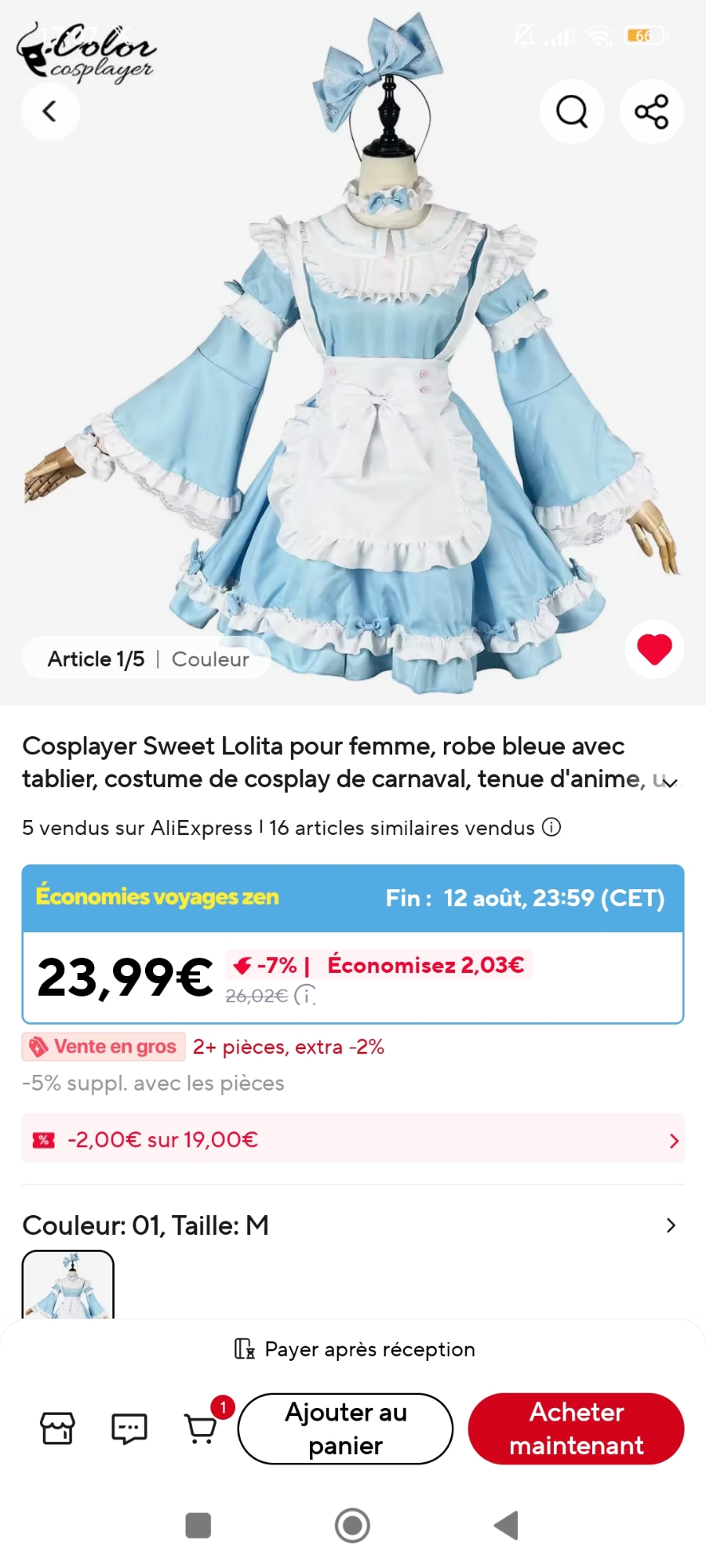Open recent apps with square button
The width and height of the screenshot is (706, 1568).
click(x=198, y=1526)
